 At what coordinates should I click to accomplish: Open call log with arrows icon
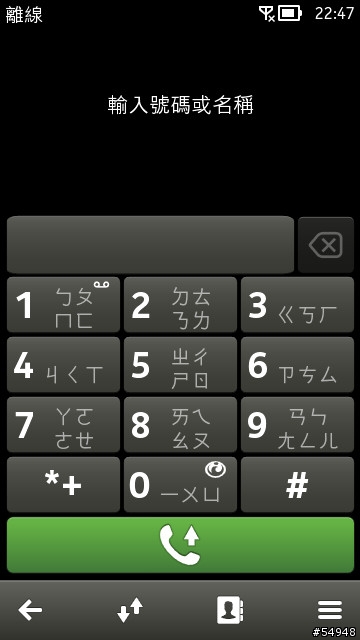click(x=130, y=610)
